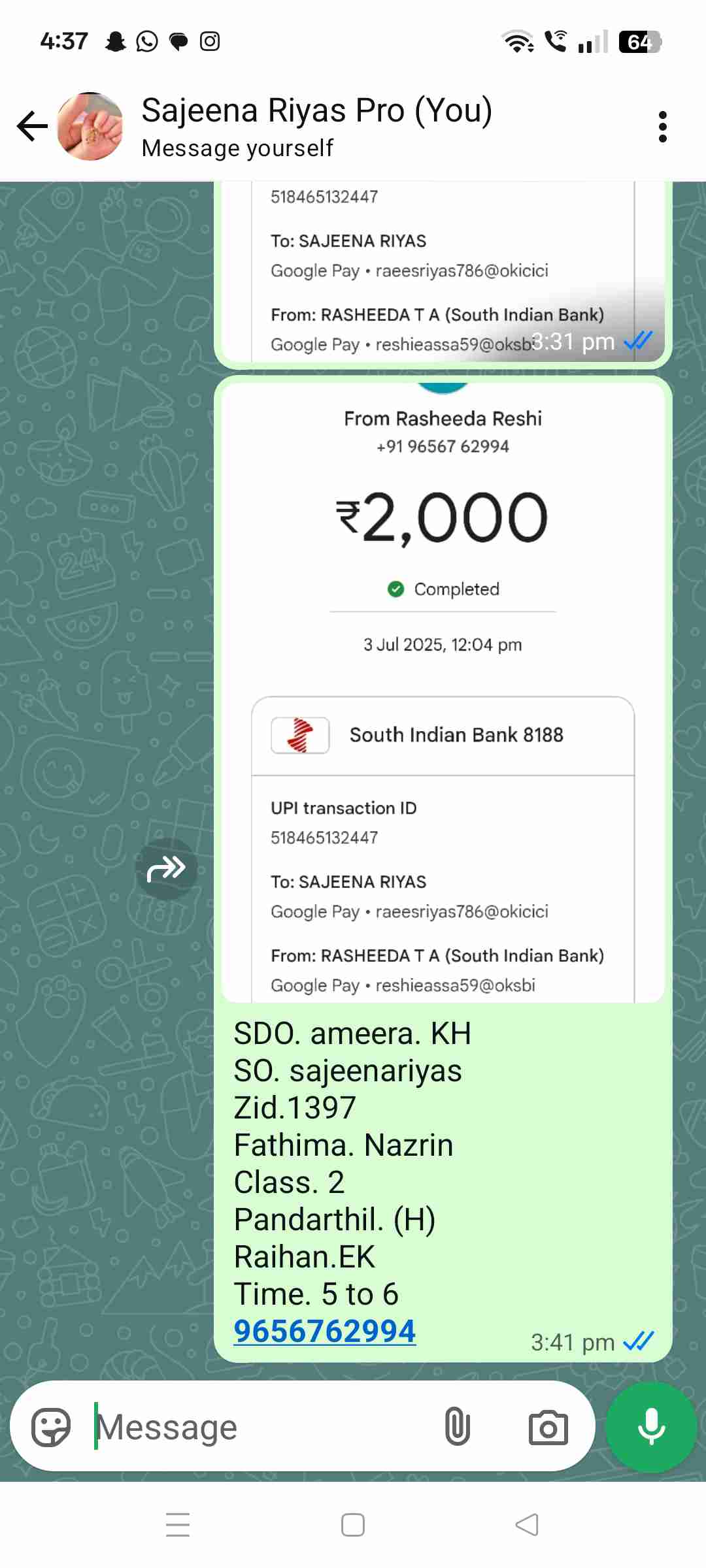Go back to the chats list
Screen dimensions: 706x1568
coord(31,126)
